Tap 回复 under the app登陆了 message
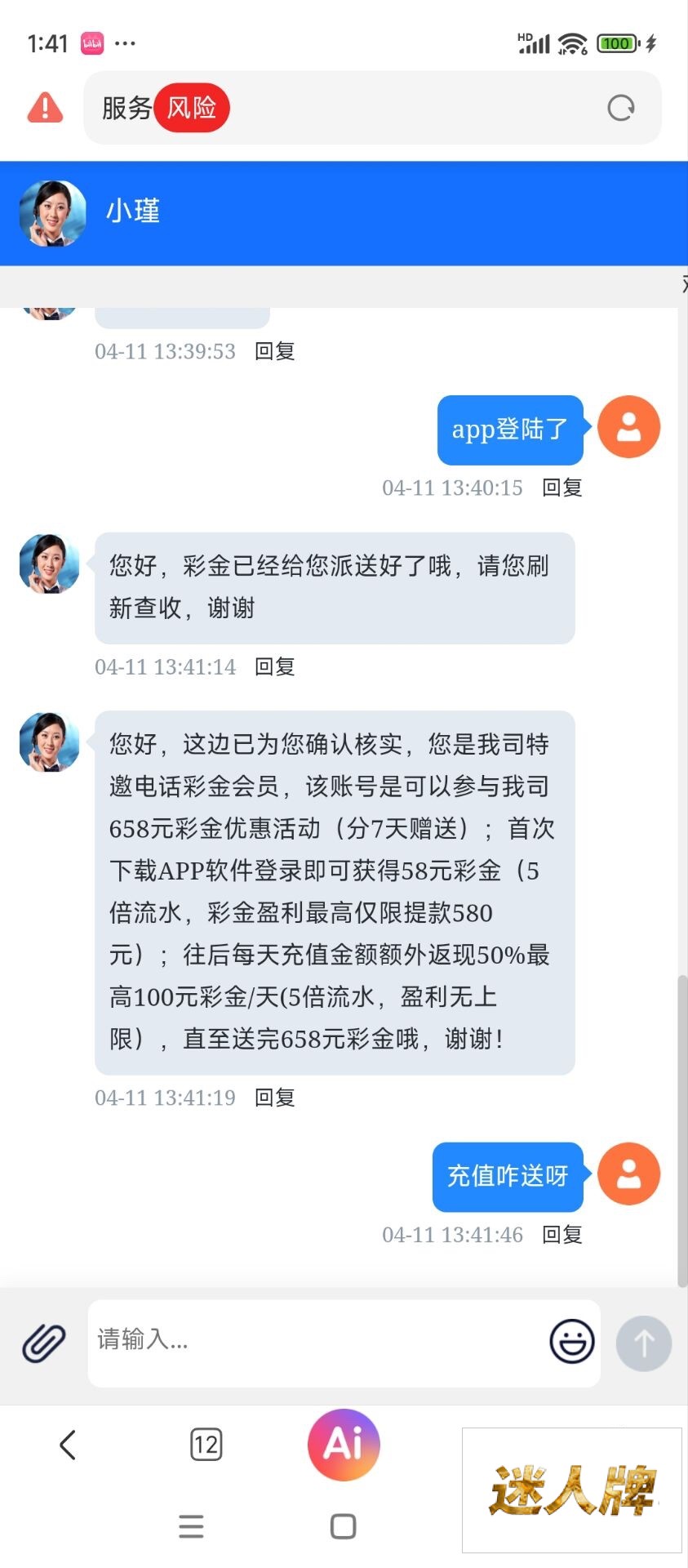The width and height of the screenshot is (688, 1568). [x=561, y=488]
